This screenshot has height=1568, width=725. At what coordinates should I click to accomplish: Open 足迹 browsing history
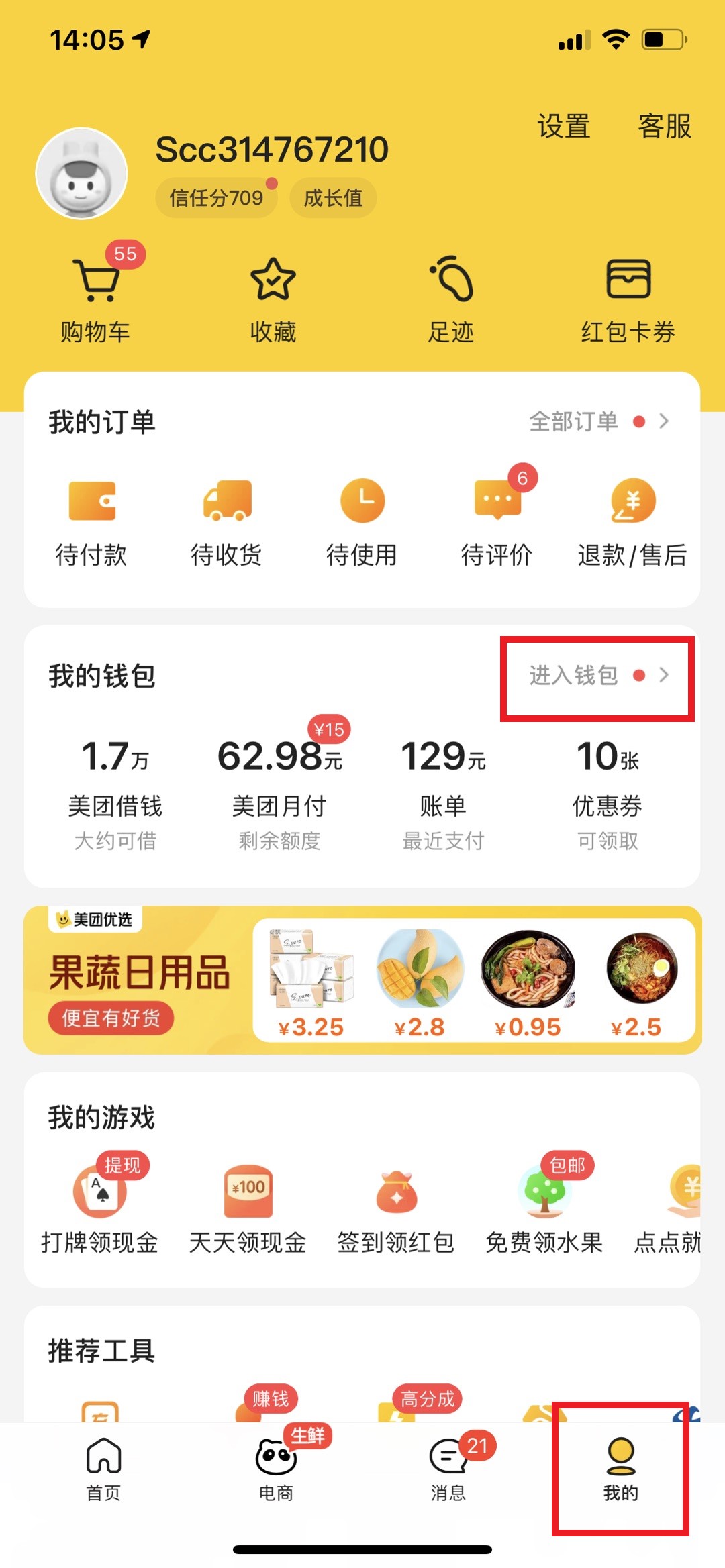click(451, 301)
